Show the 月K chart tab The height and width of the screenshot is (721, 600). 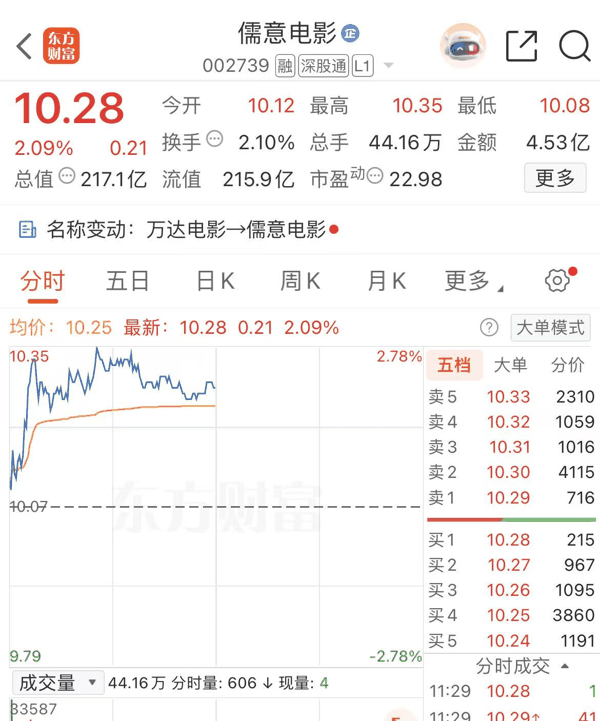click(x=386, y=281)
